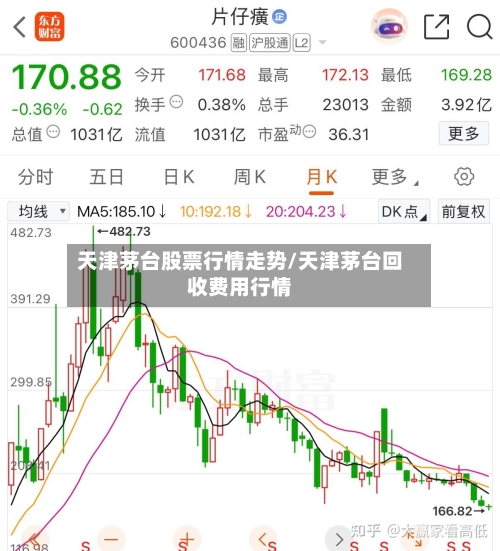500x551 pixels.
Task: Tap the info icon next to 总值
Action: (x=53, y=132)
